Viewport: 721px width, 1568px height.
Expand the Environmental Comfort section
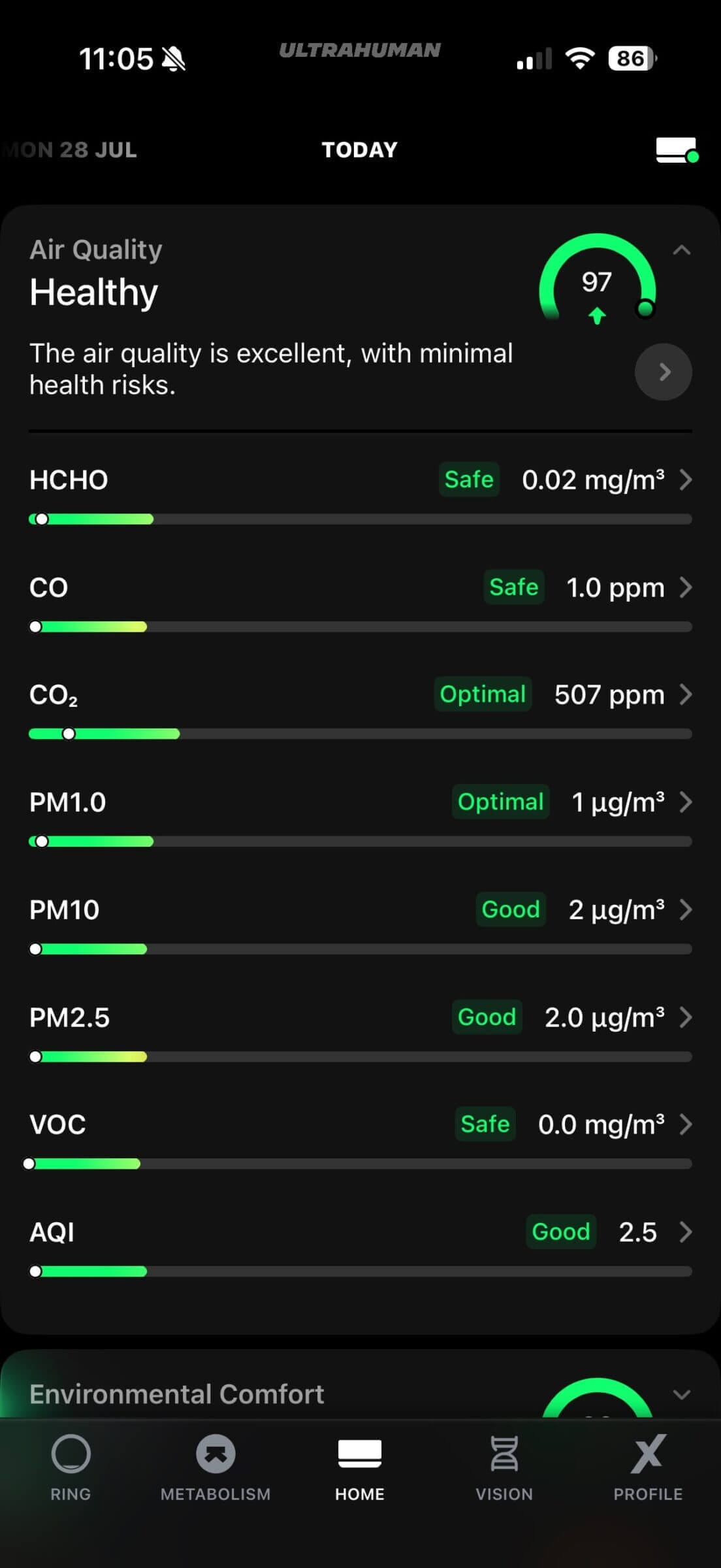(681, 1393)
